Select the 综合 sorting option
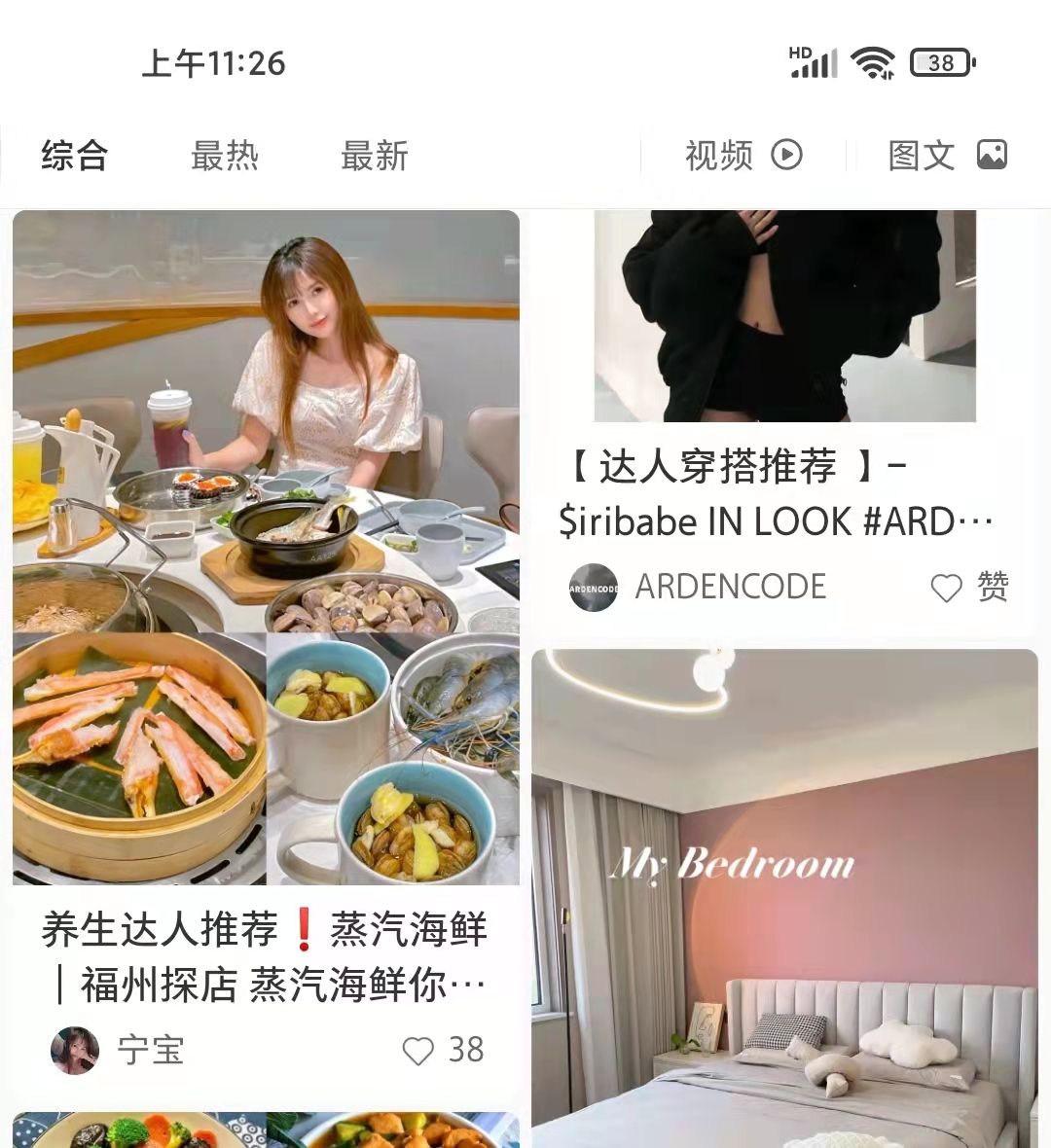The width and height of the screenshot is (1051, 1148). coord(73,156)
